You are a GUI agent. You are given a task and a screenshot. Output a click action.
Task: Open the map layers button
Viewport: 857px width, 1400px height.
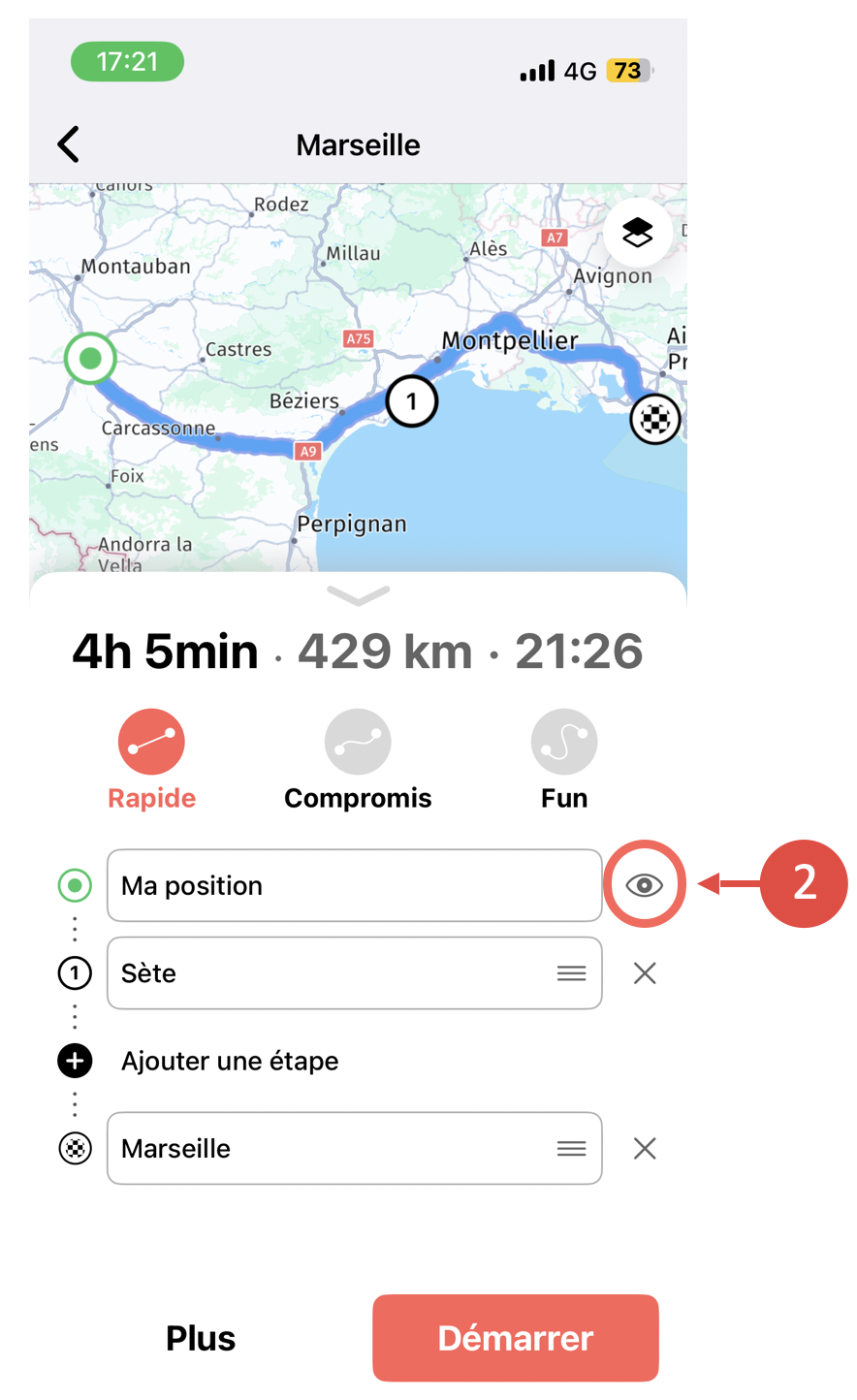tap(637, 233)
